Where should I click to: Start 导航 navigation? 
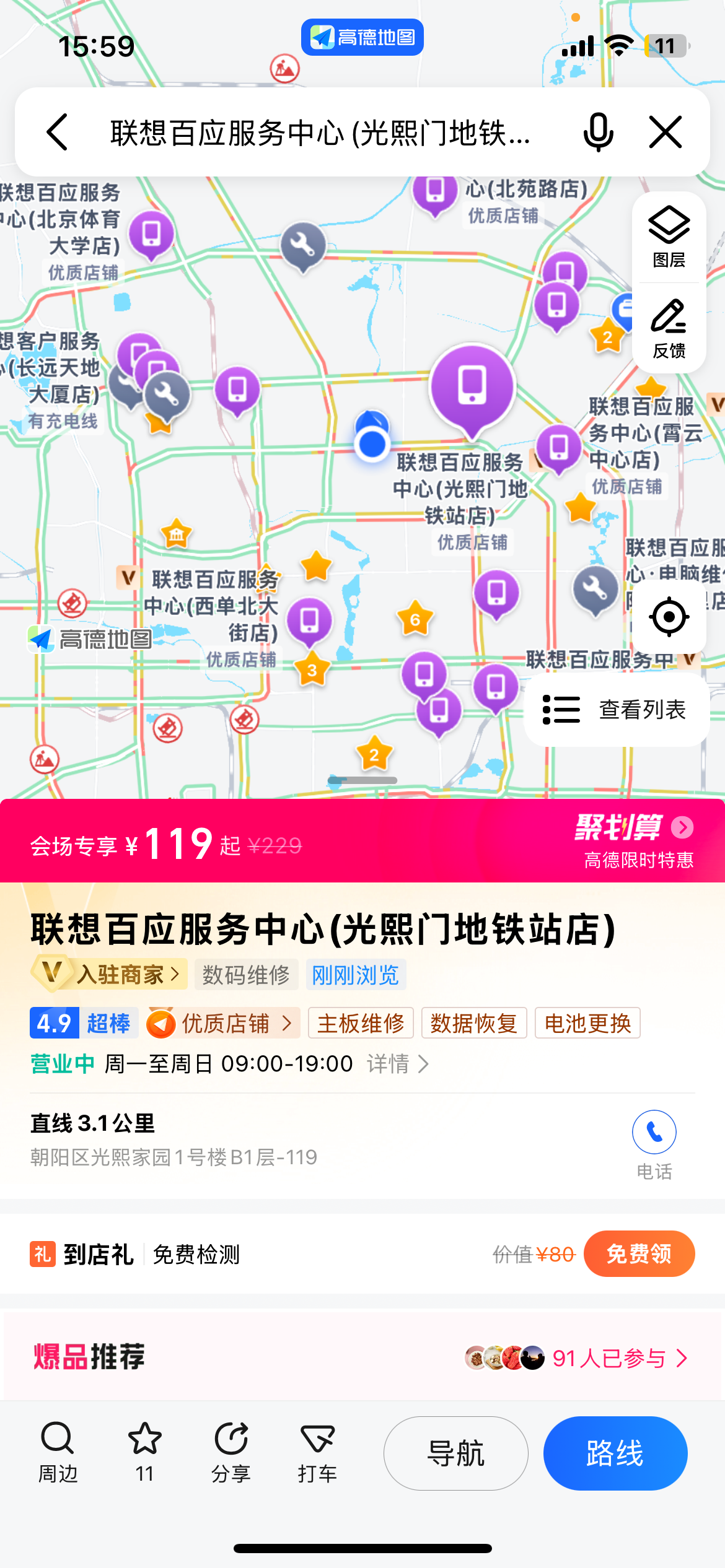coord(455,1453)
